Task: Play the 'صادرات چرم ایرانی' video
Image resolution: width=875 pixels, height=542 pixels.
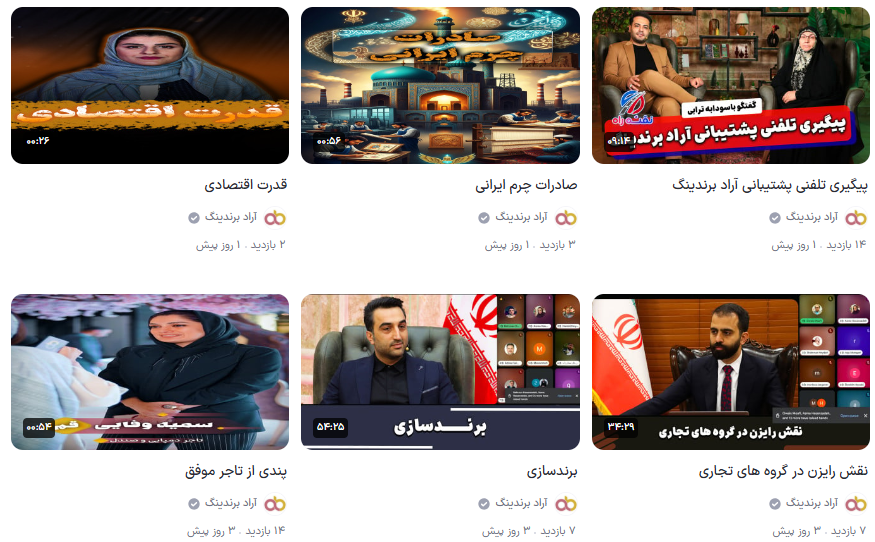Action: coord(440,85)
